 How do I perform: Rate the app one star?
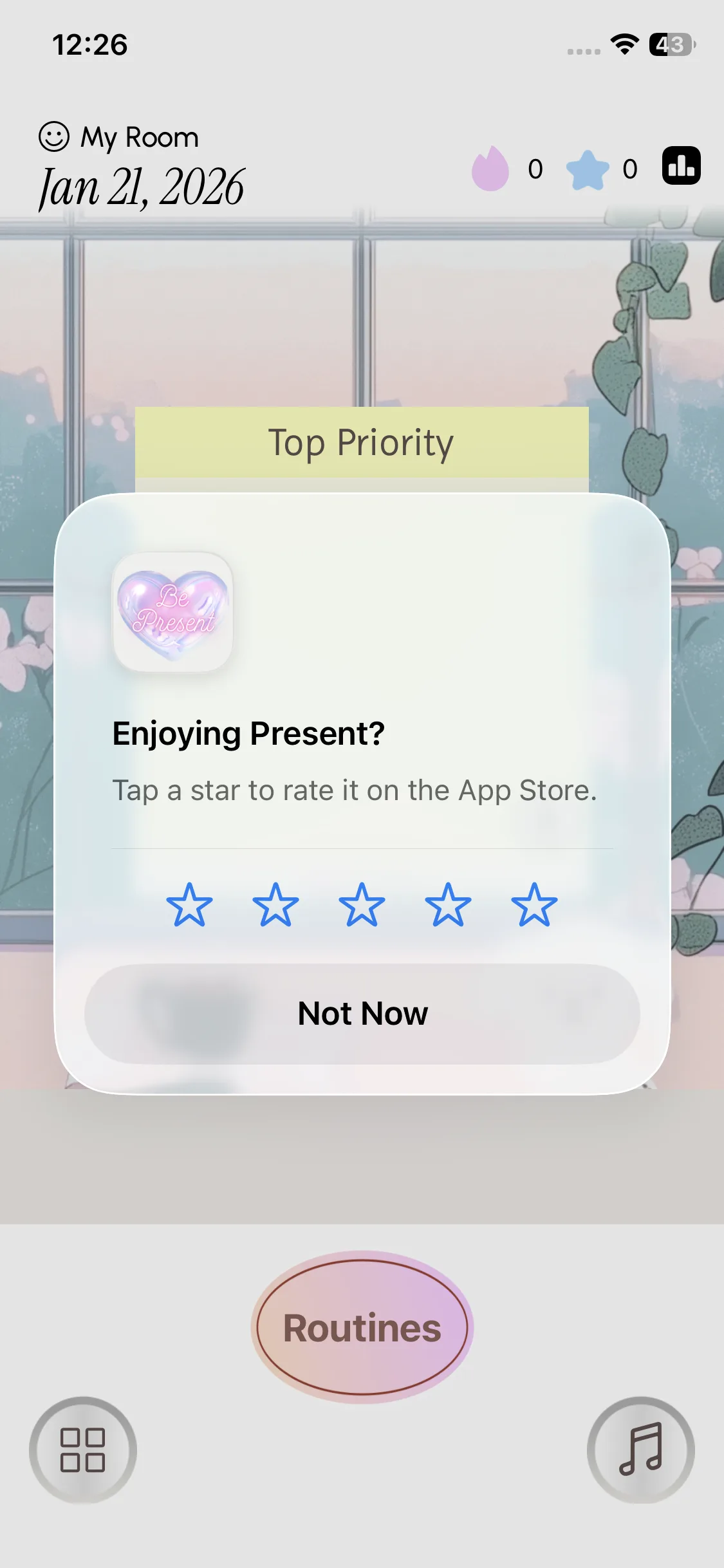coord(189,904)
